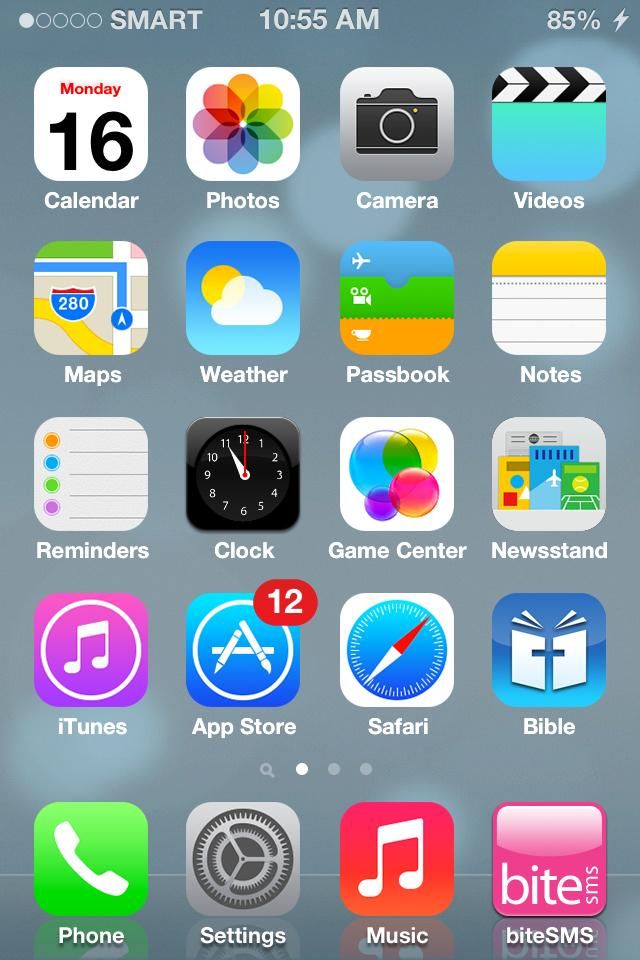Open the Phone app in dock

pyautogui.click(x=91, y=859)
